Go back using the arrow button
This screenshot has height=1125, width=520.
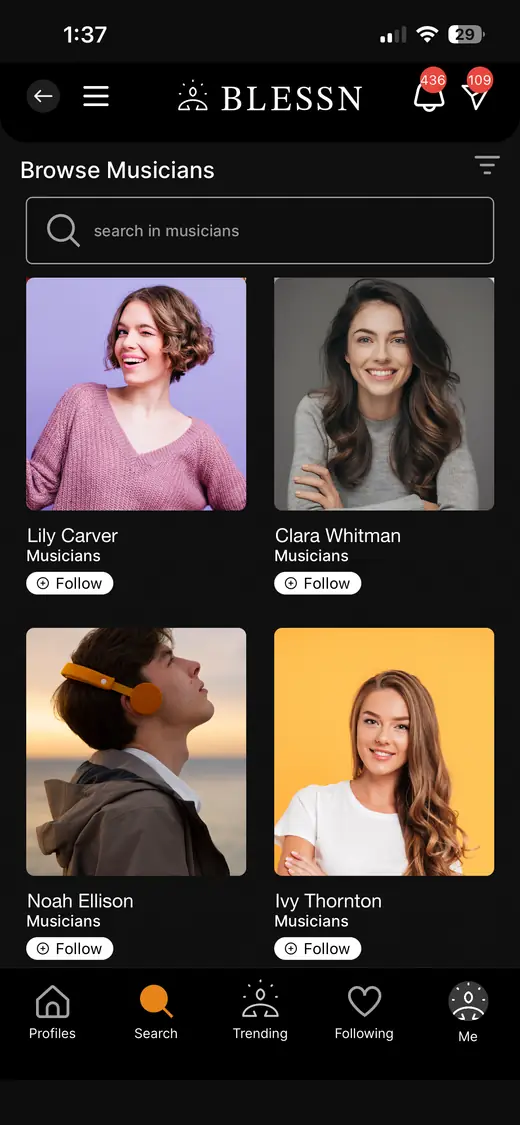[x=43, y=96]
